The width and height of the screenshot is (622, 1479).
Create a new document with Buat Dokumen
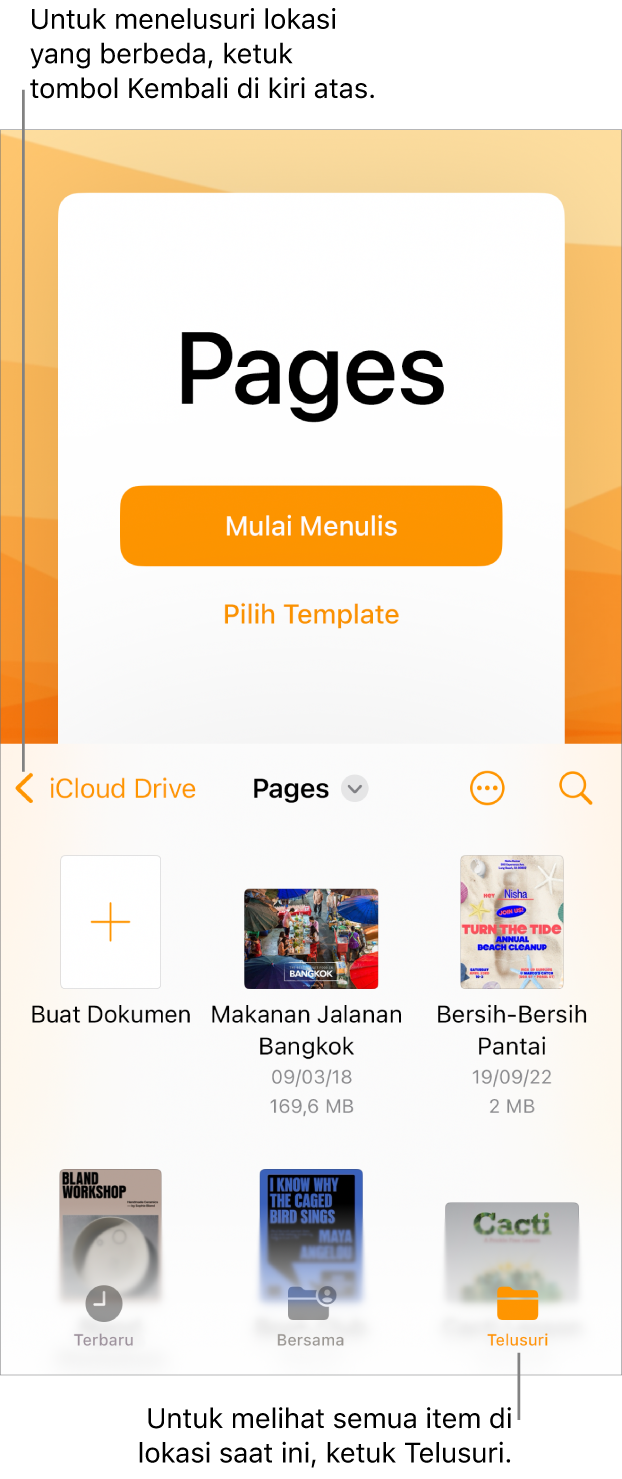tap(110, 922)
